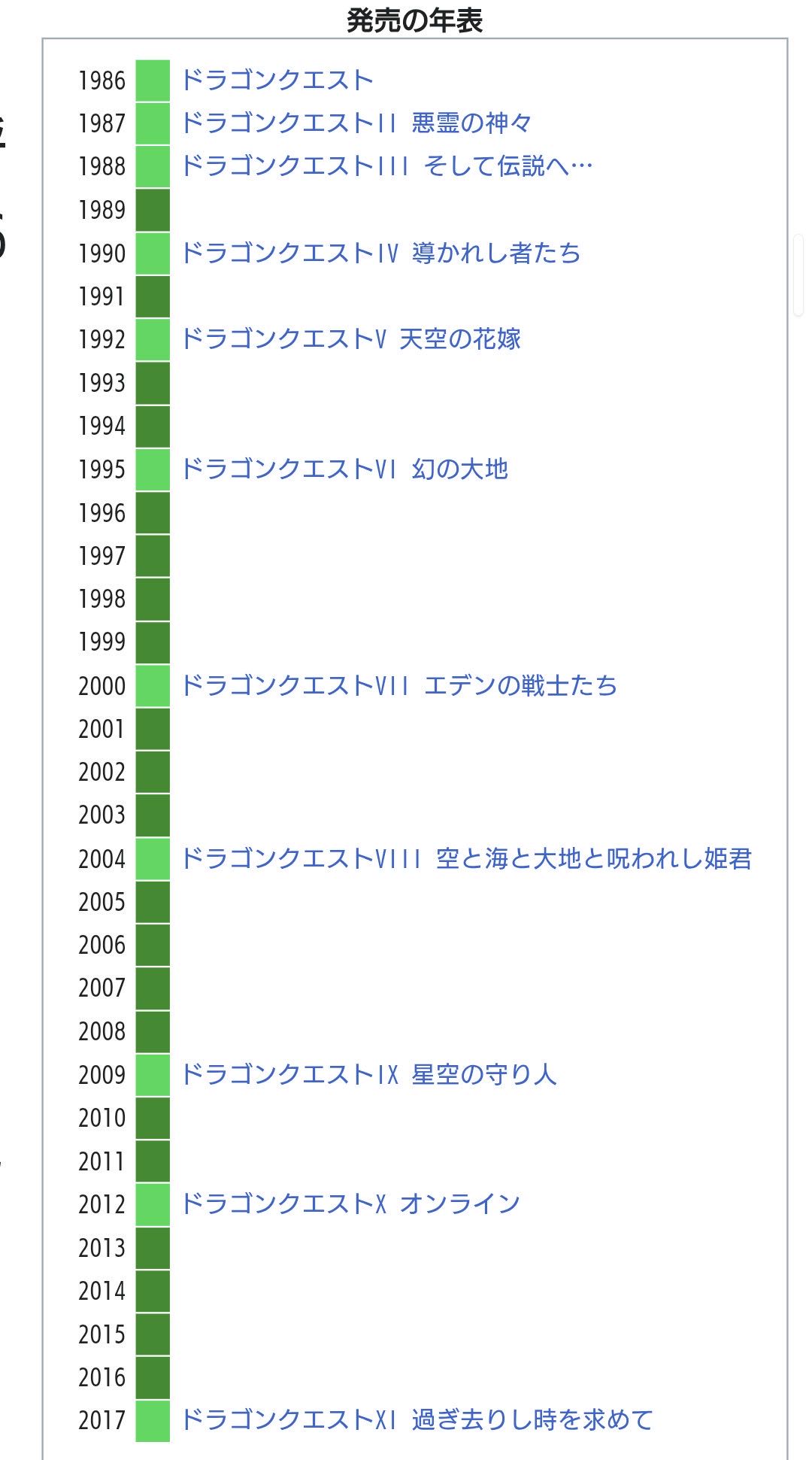
Task: Open ドラゴンクエストIX 星空の守り人 link
Action: tap(368, 1075)
